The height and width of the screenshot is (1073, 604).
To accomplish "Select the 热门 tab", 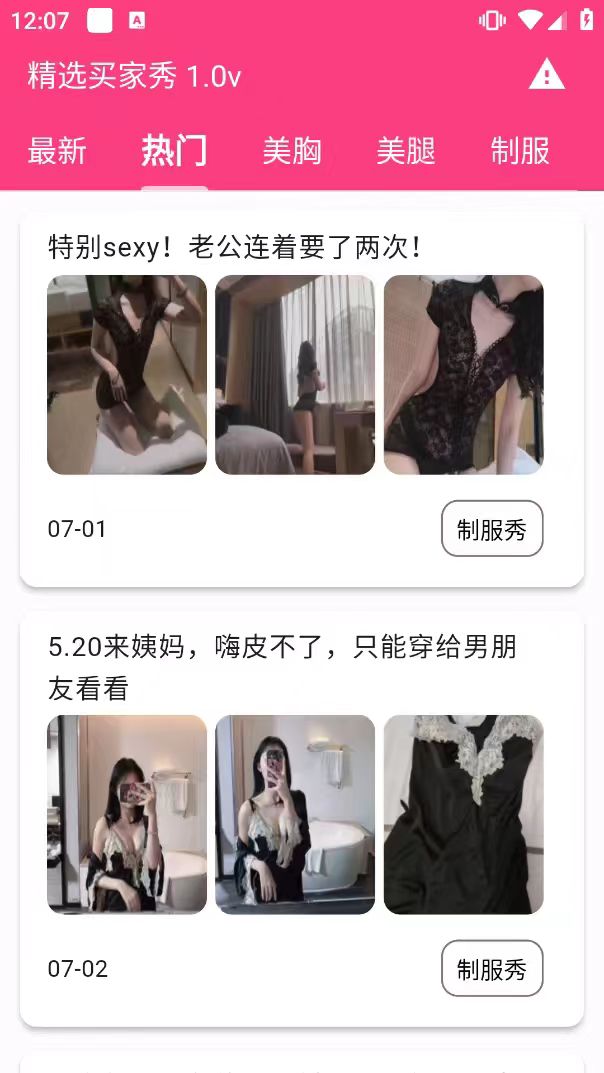I will 174,151.
